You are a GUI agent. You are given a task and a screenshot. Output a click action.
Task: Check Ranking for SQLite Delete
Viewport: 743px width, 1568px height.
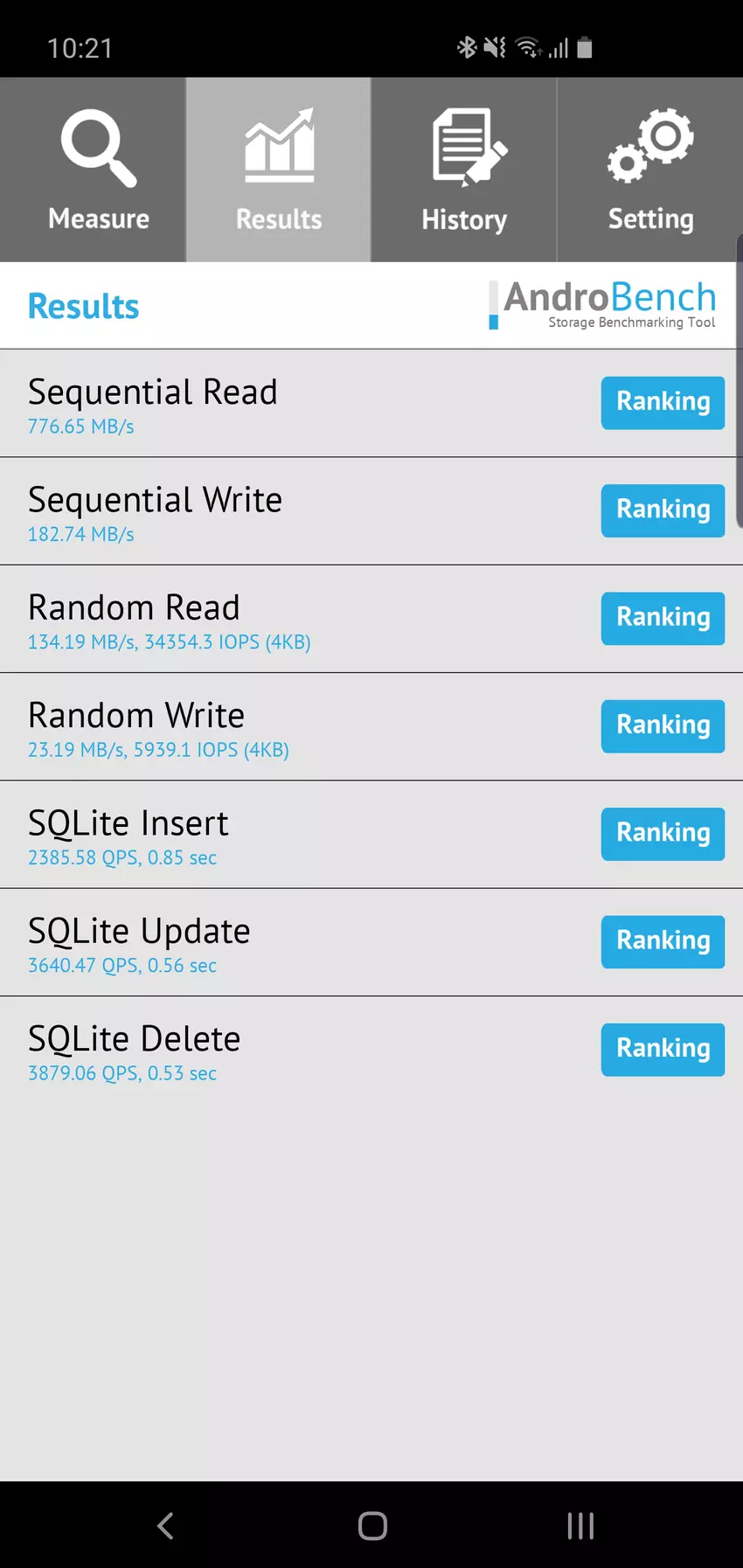(663, 1049)
